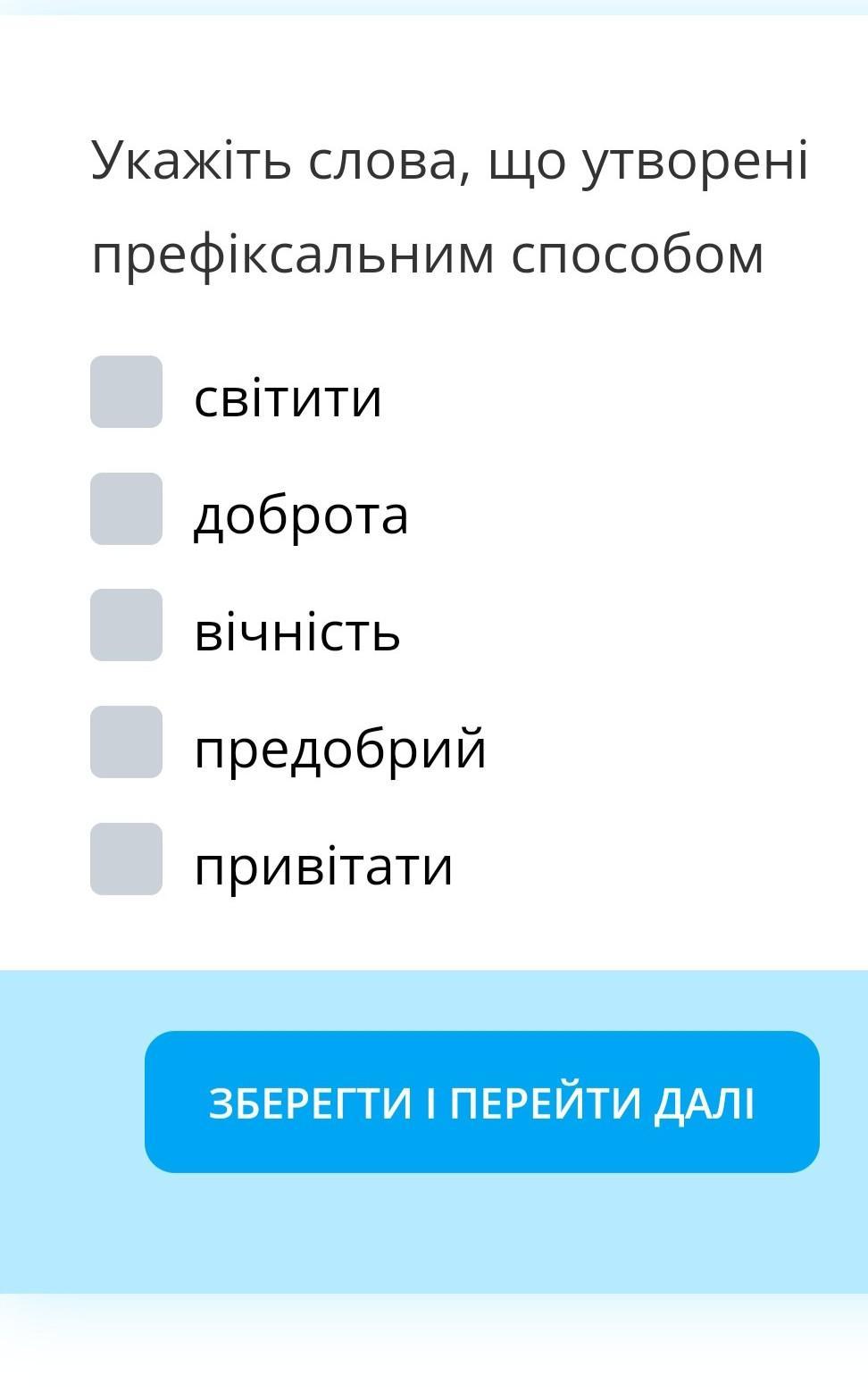The height and width of the screenshot is (1392, 868).
Task: Tap ЗБЕРЕГТИ І ПЕРЕЙТИ ДАЛІ button
Action: [482, 1102]
